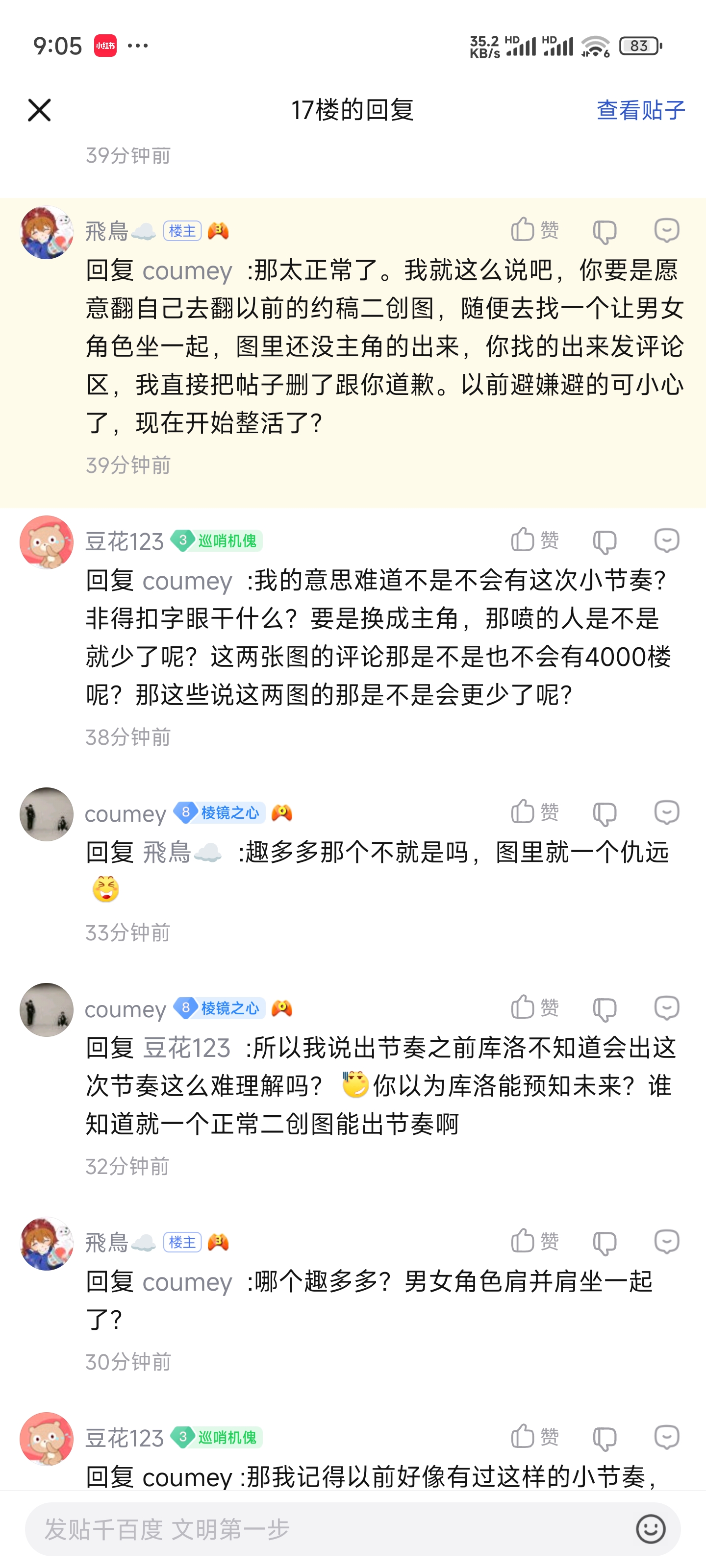Reply to coumey's 趣多多 comment
Image resolution: width=706 pixels, height=1568 pixels.
coord(666,812)
